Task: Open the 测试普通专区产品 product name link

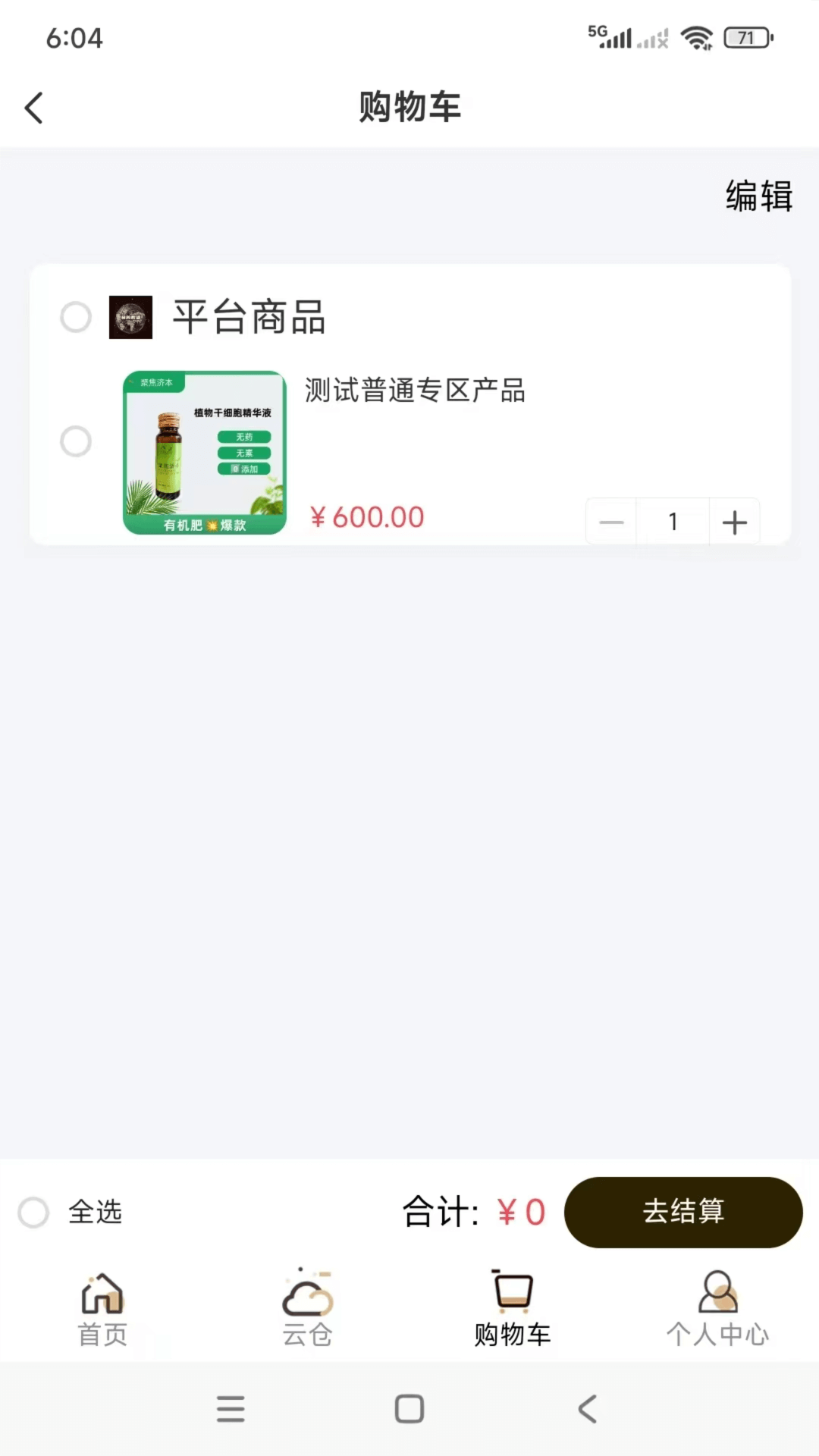Action: [416, 391]
